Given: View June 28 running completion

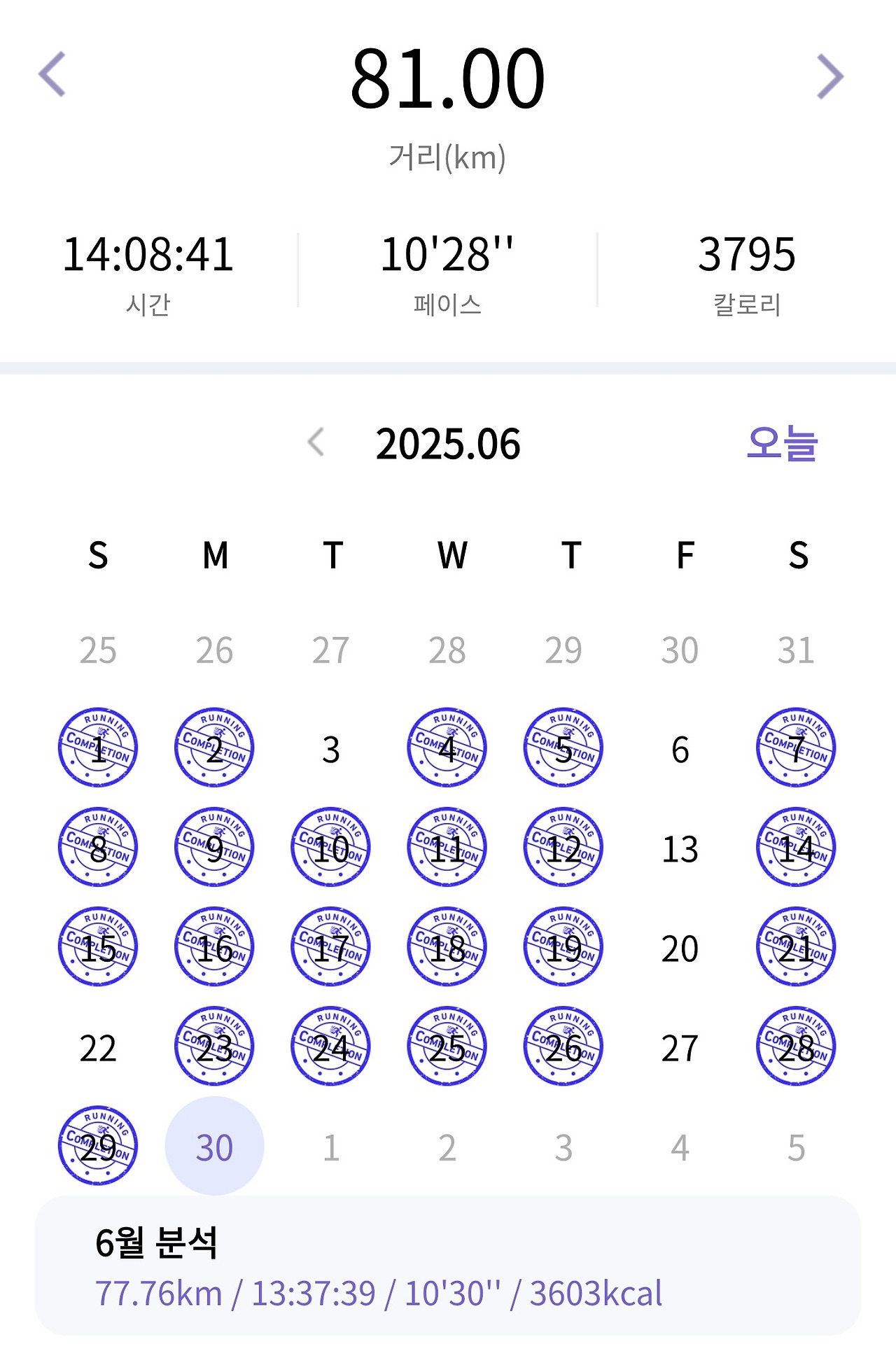Looking at the screenshot, I should [797, 1046].
